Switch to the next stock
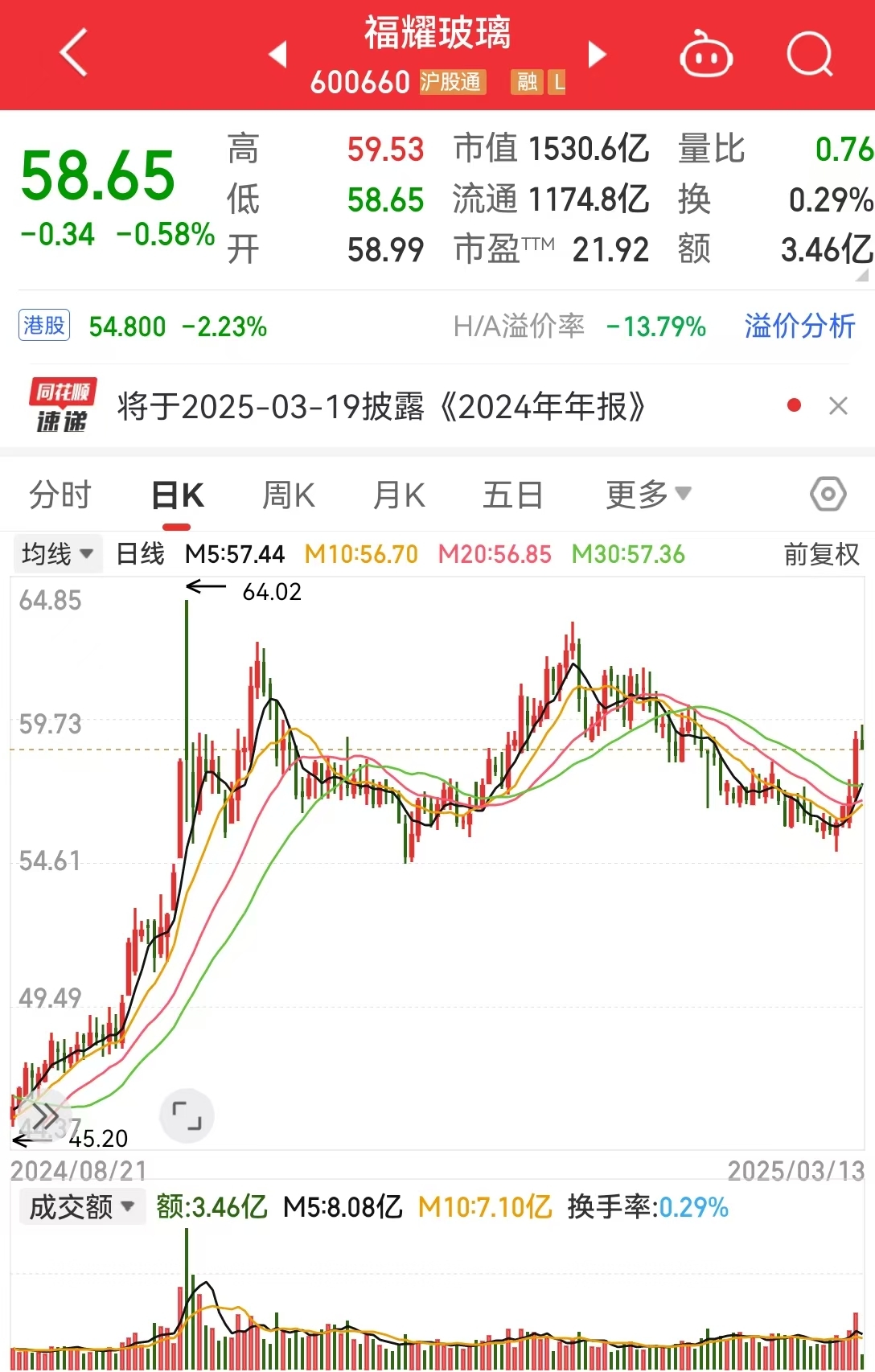The height and width of the screenshot is (1372, 875). 597,54
